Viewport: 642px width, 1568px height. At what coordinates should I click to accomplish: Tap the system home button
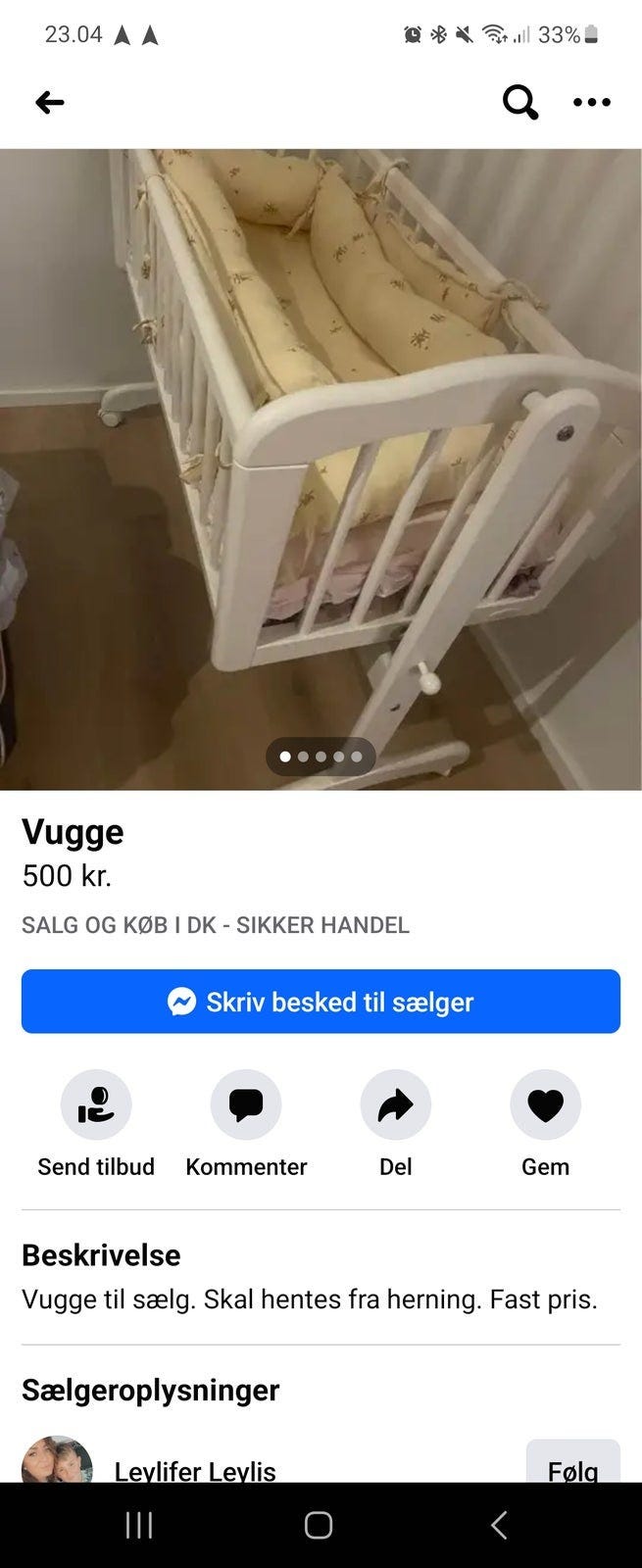319,1525
